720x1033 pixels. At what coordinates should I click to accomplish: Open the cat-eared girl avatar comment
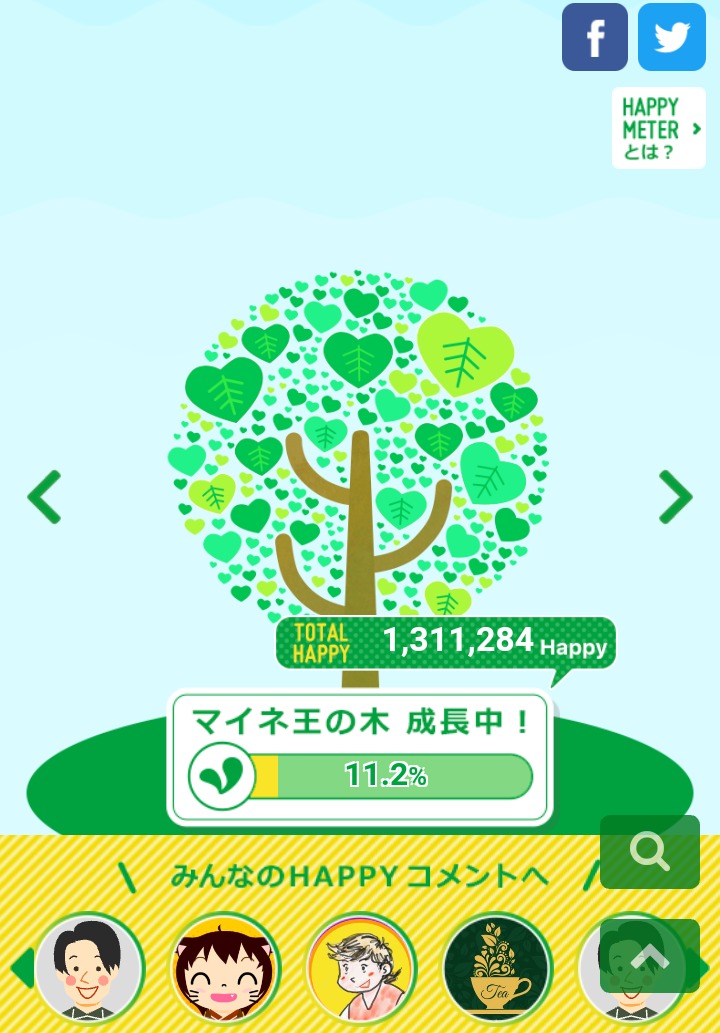(x=225, y=968)
